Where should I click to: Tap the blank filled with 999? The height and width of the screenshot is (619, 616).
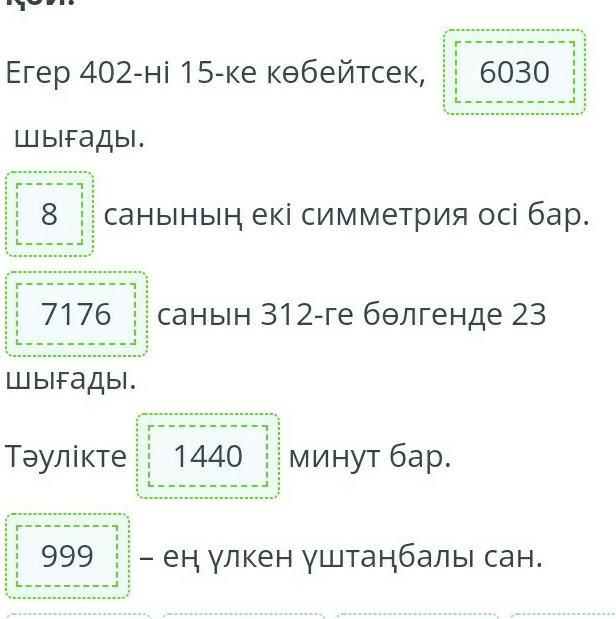[67, 556]
